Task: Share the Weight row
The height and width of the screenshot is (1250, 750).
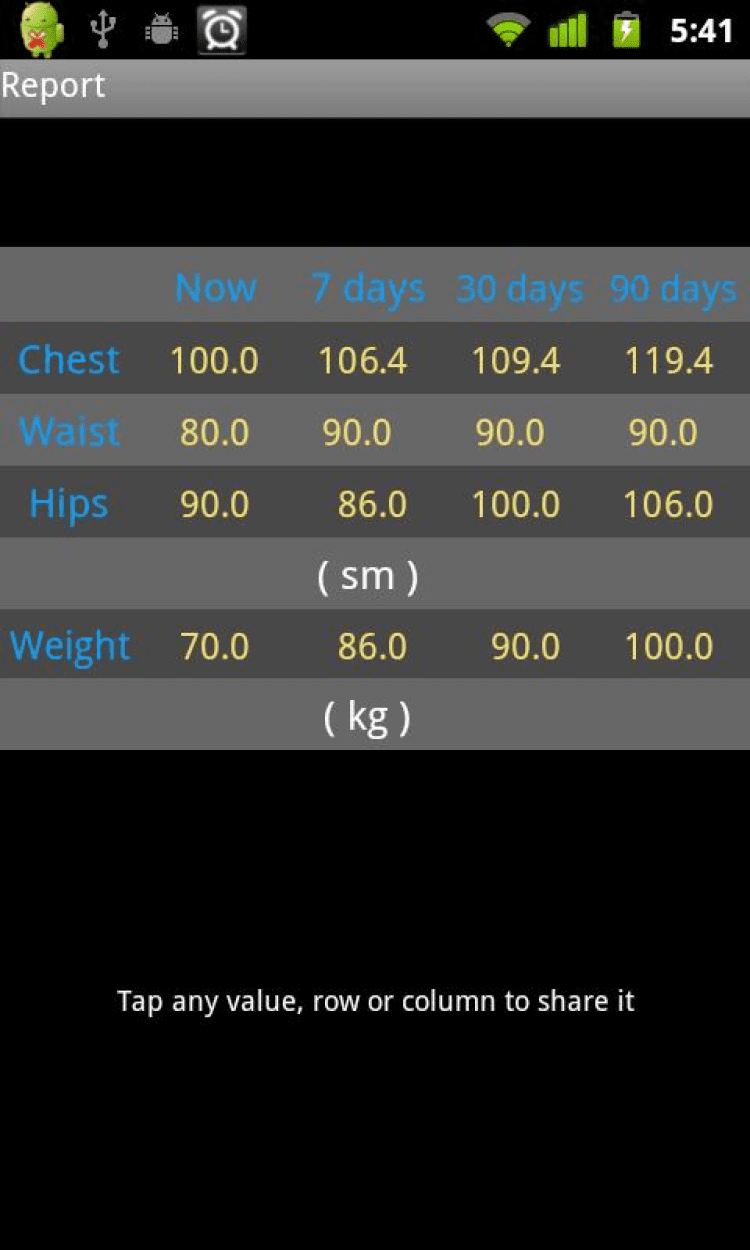Action: tap(70, 646)
